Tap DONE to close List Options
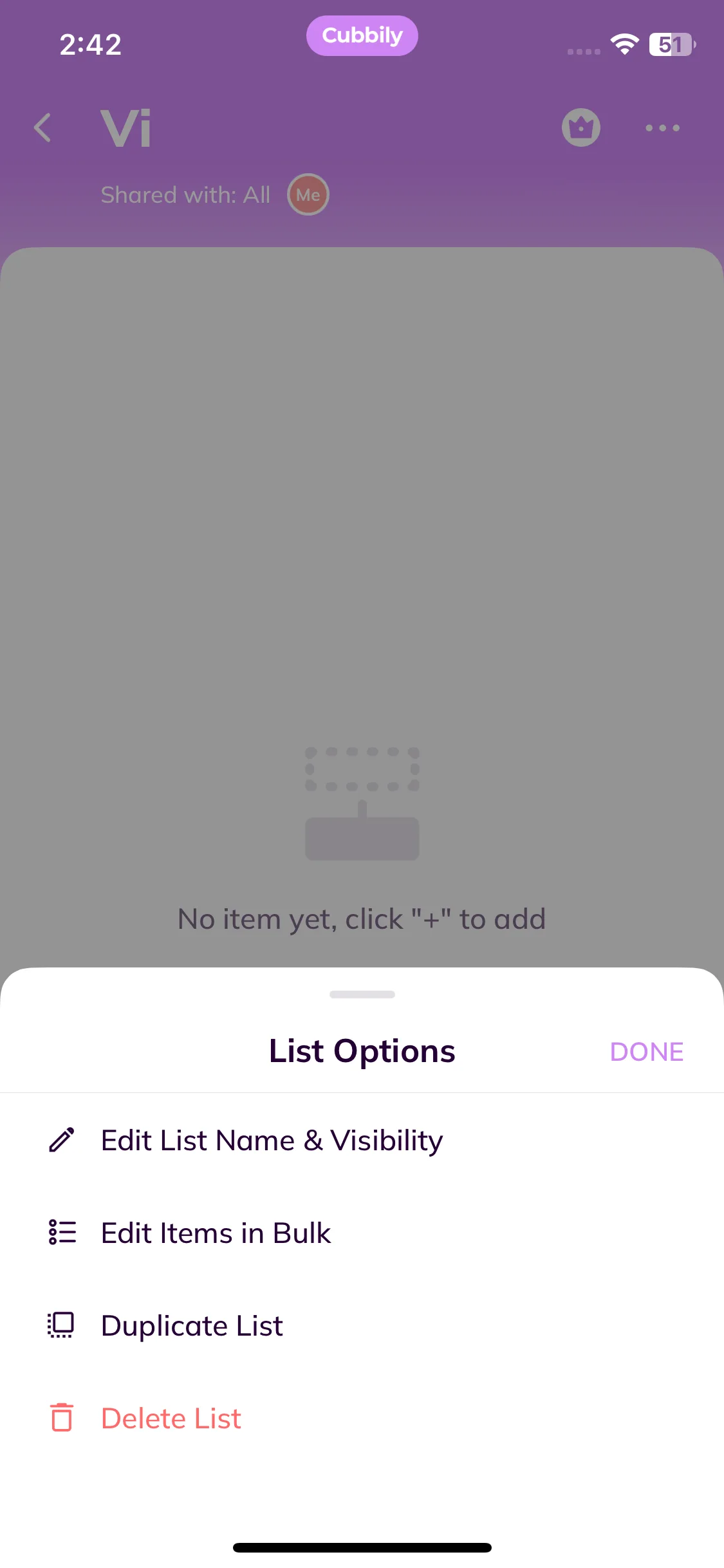This screenshot has width=724, height=1568. click(x=646, y=1052)
